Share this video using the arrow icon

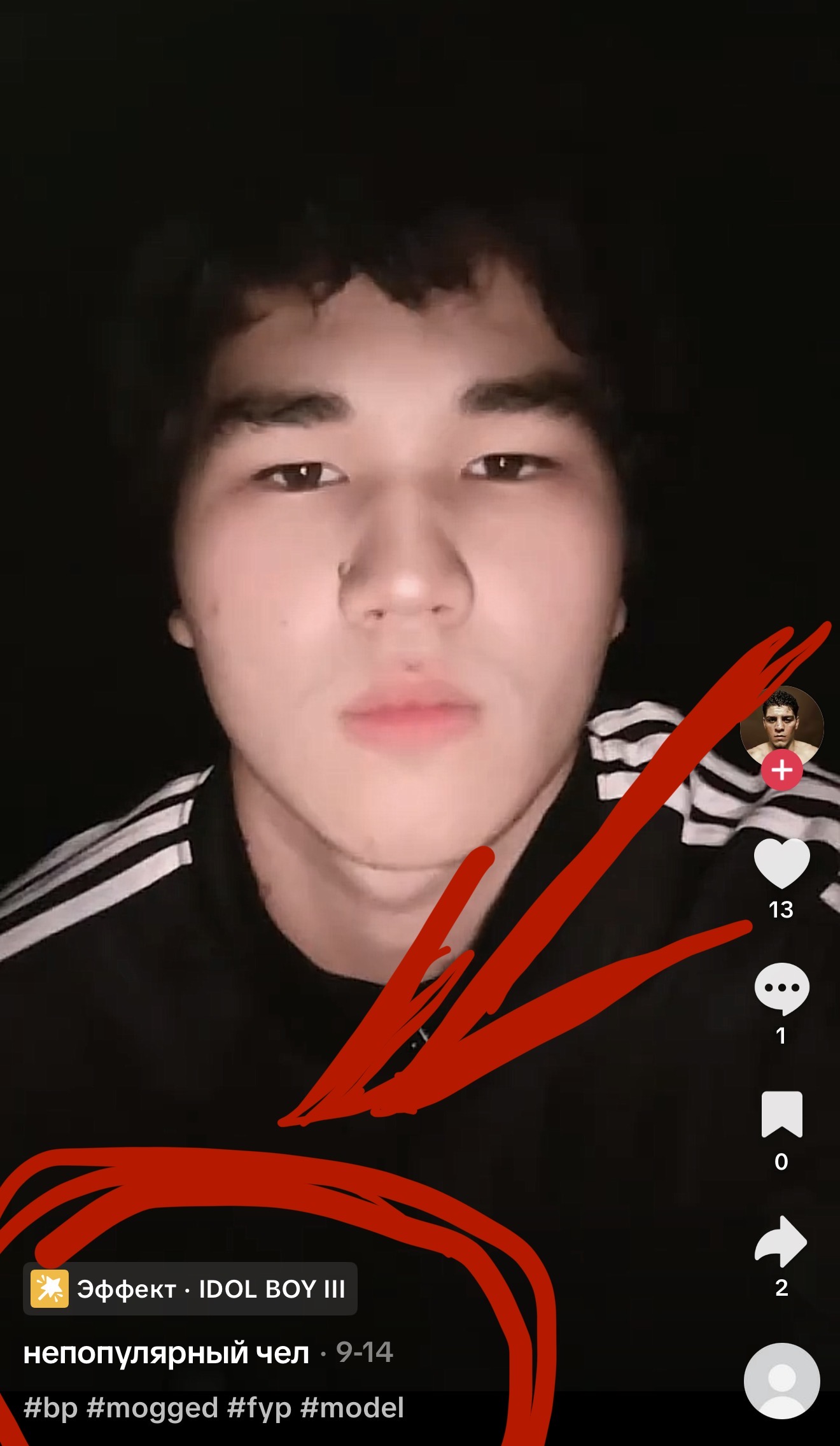[781, 1241]
